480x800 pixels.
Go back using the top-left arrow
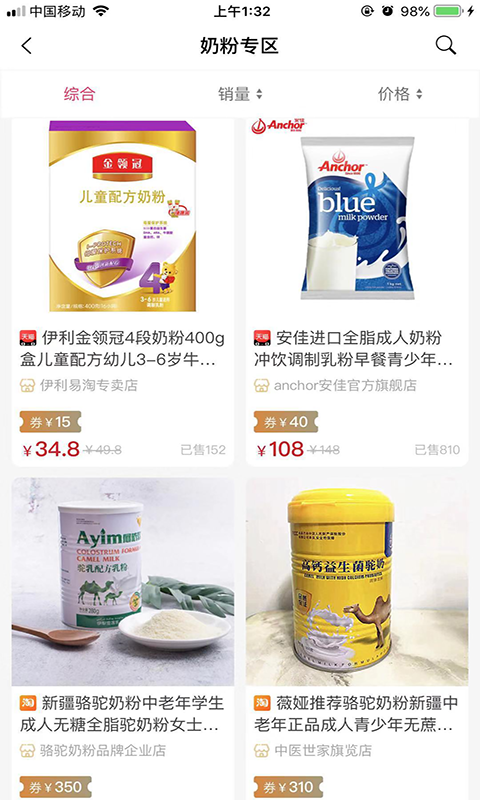point(27,46)
